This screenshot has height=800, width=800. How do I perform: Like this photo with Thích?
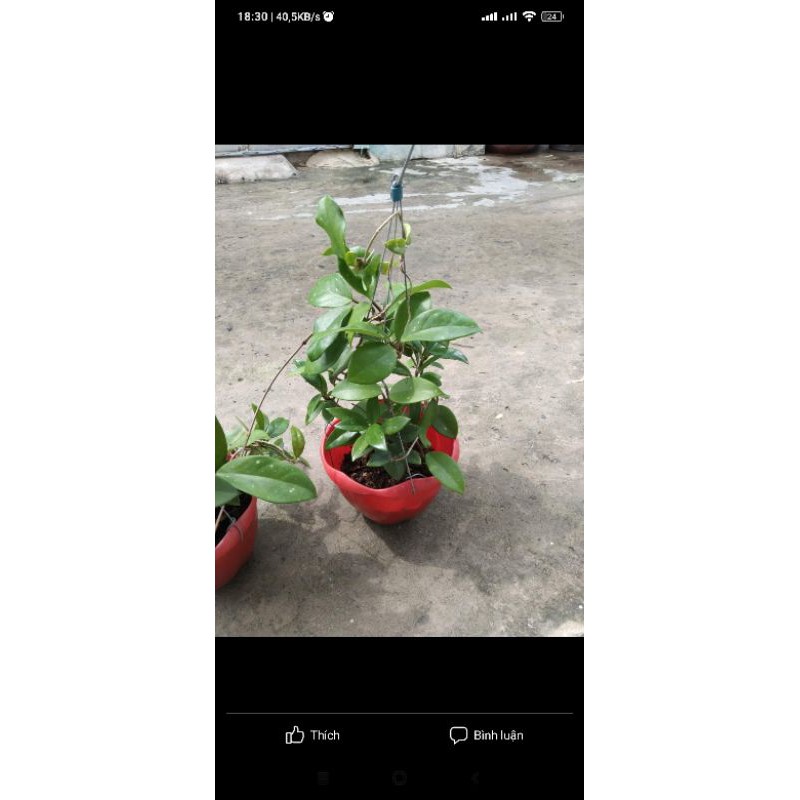[313, 735]
